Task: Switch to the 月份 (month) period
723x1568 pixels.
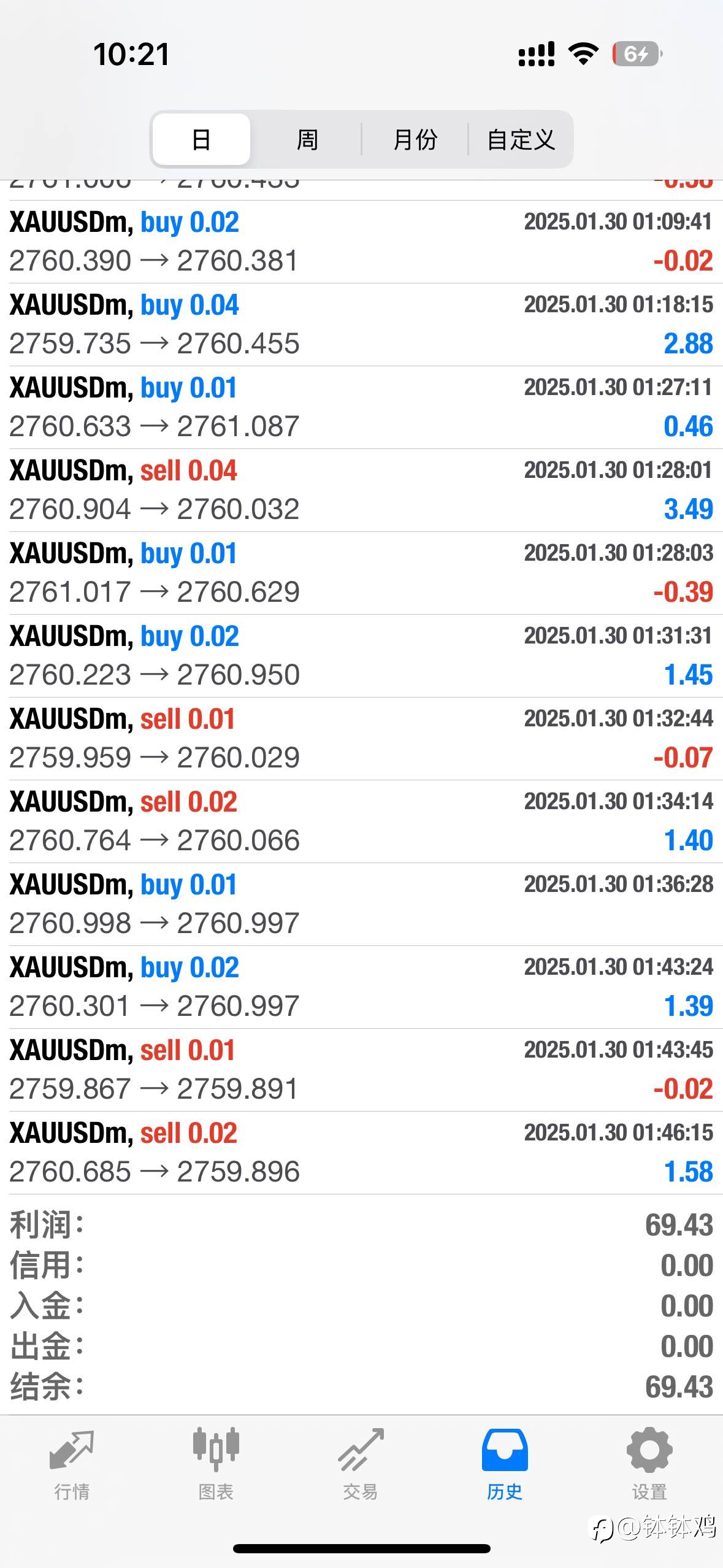Action: pos(415,139)
